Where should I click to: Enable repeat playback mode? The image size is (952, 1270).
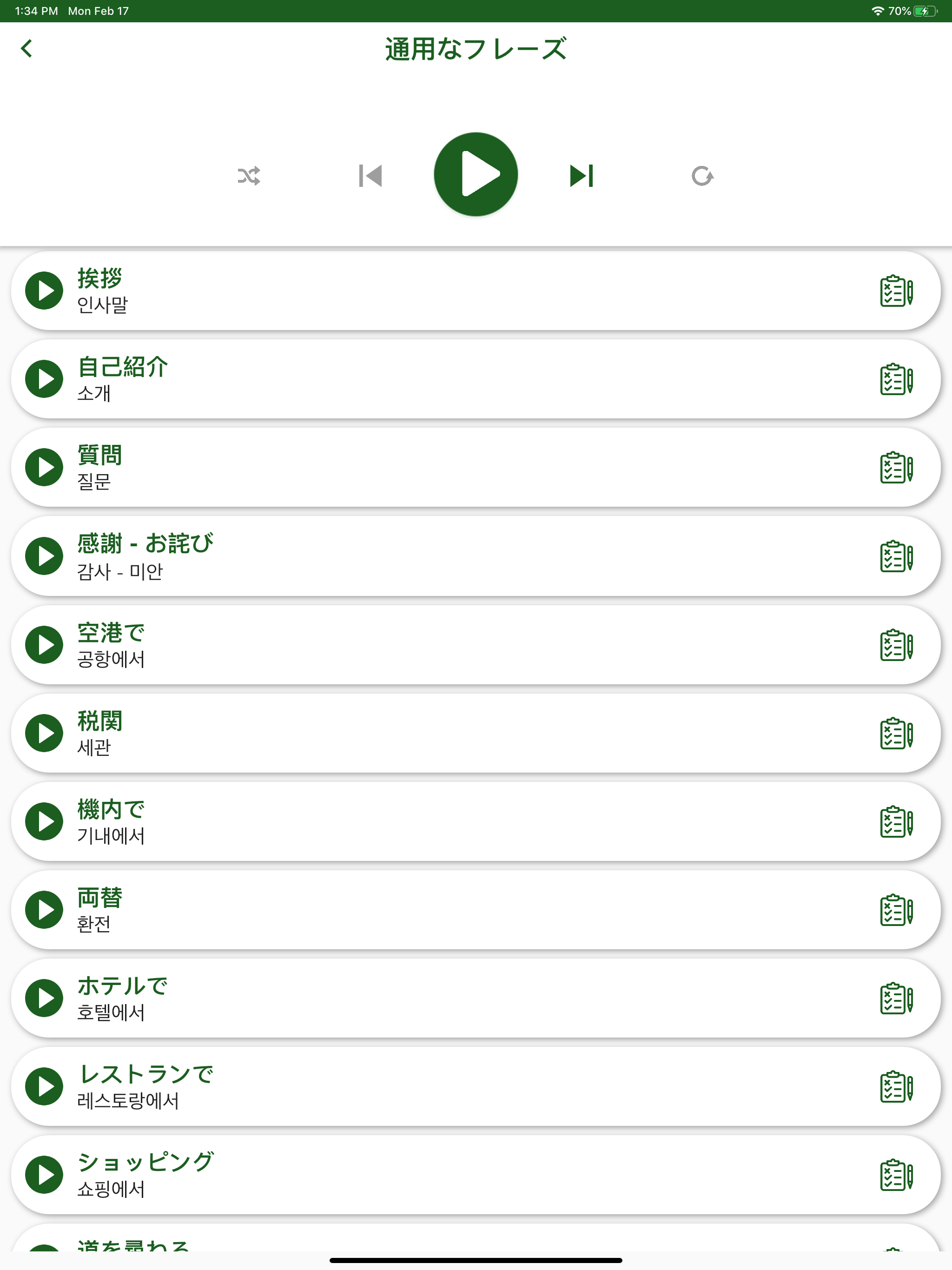[x=703, y=176]
